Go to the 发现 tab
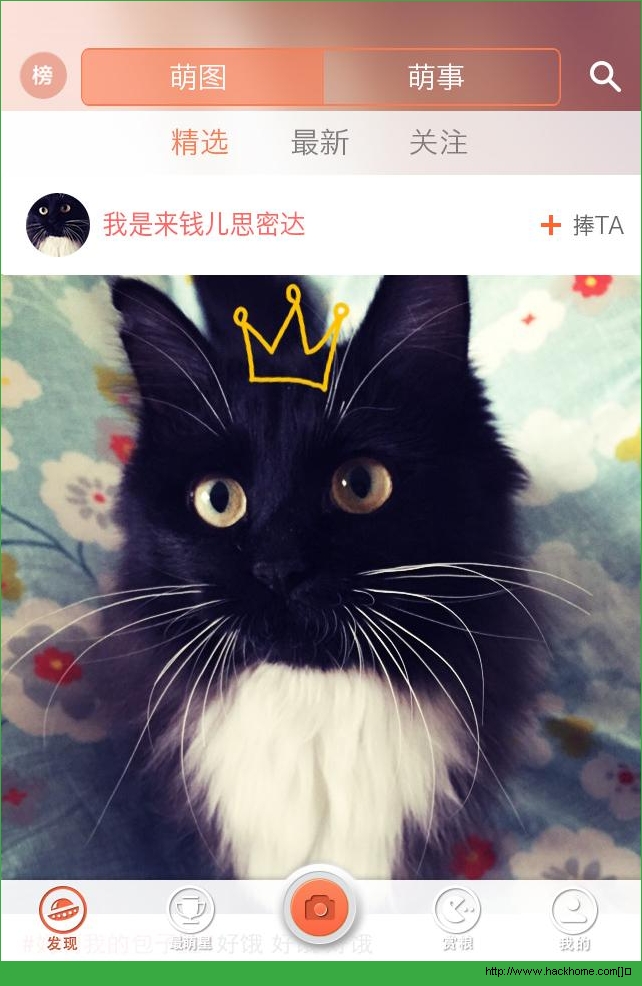642x986 pixels. (x=62, y=918)
